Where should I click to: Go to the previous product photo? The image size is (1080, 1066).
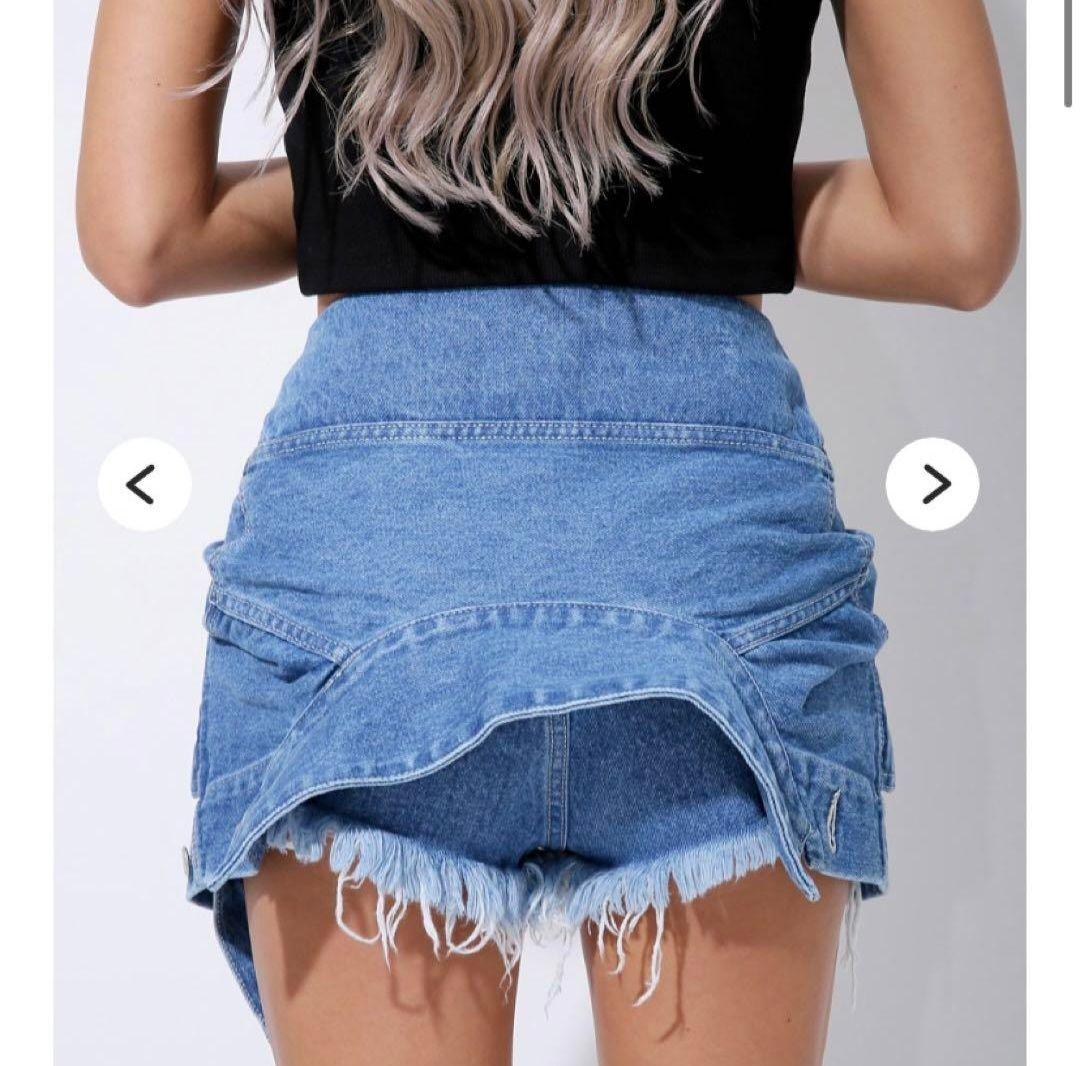(144, 485)
